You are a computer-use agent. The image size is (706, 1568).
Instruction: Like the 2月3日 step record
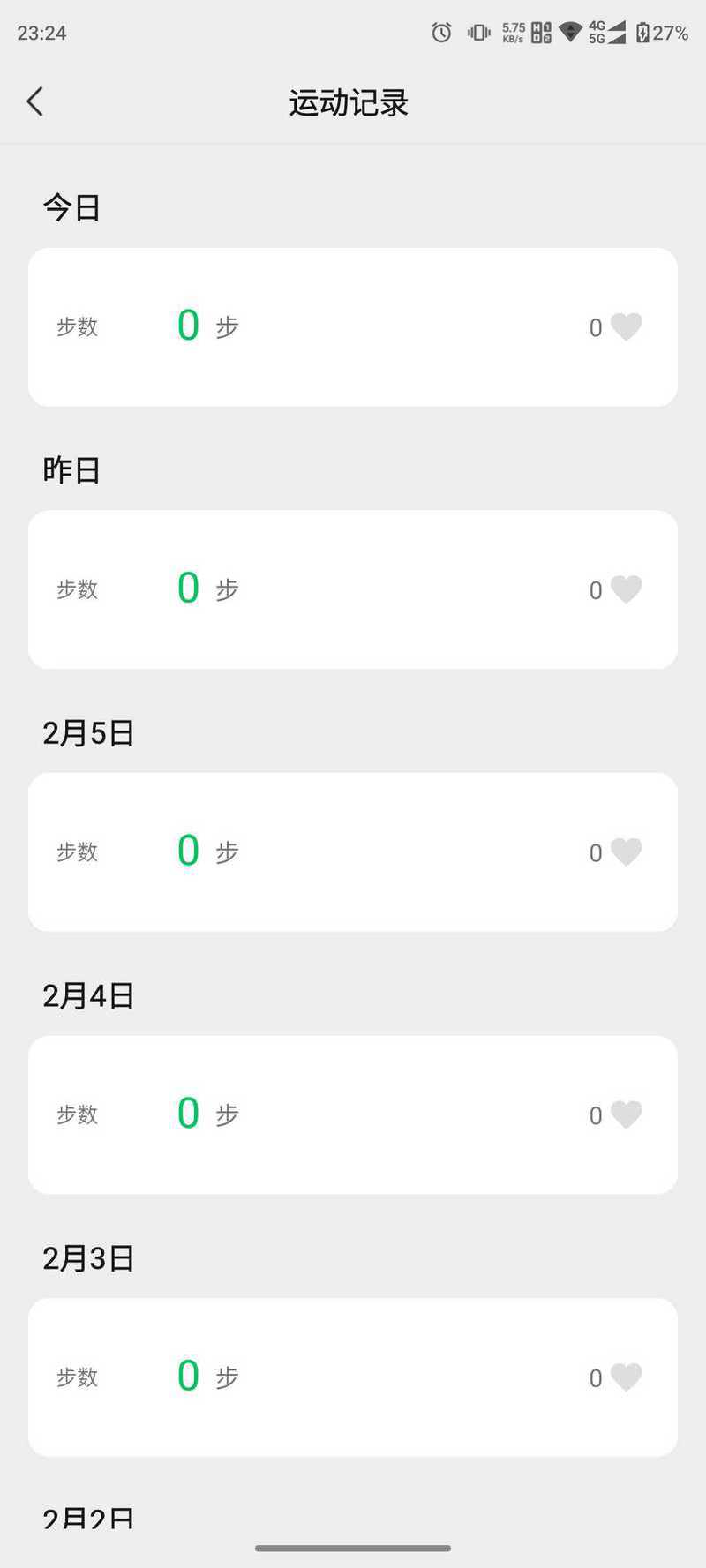[627, 1377]
